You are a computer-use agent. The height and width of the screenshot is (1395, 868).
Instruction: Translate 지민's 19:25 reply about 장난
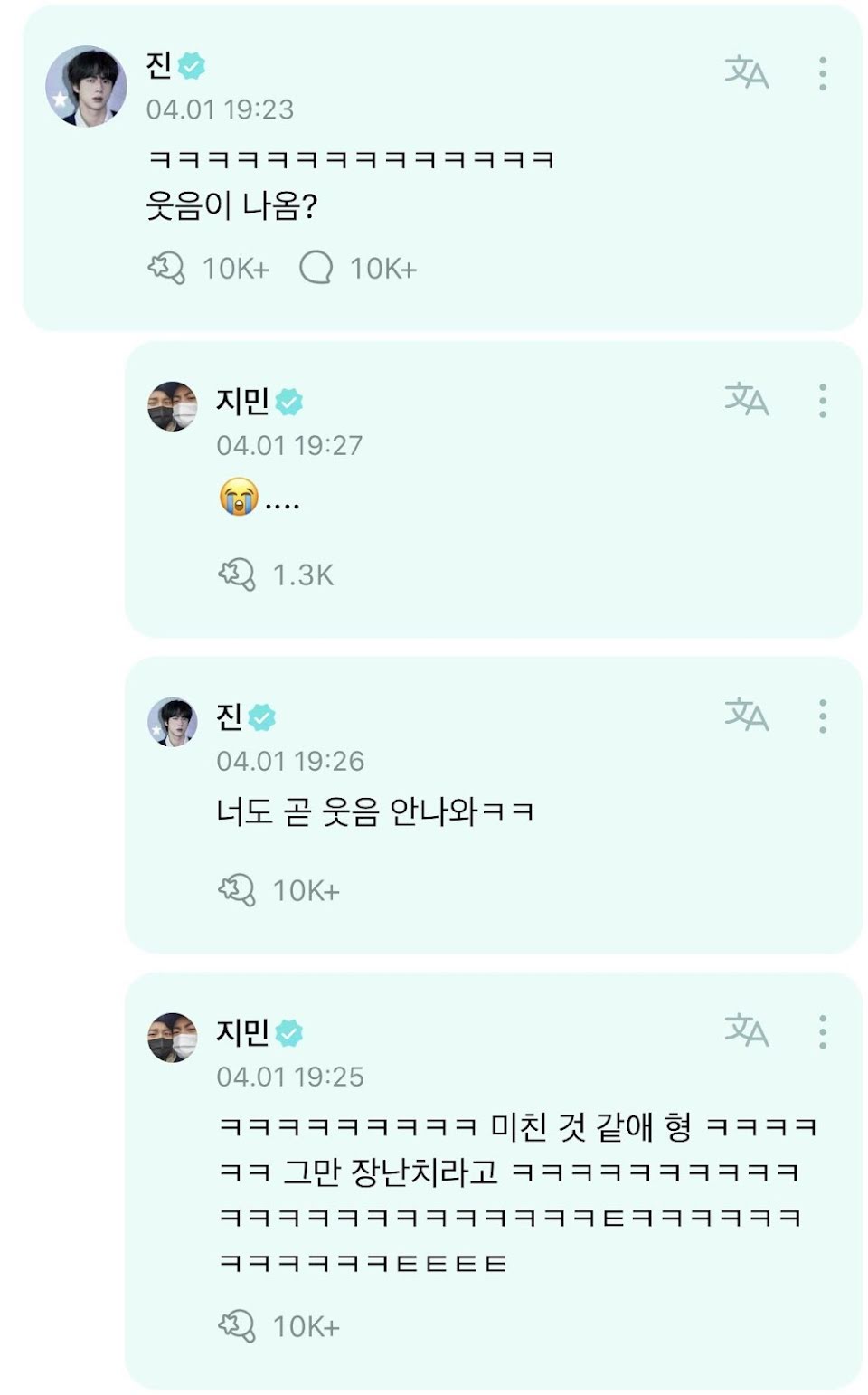[746, 1030]
